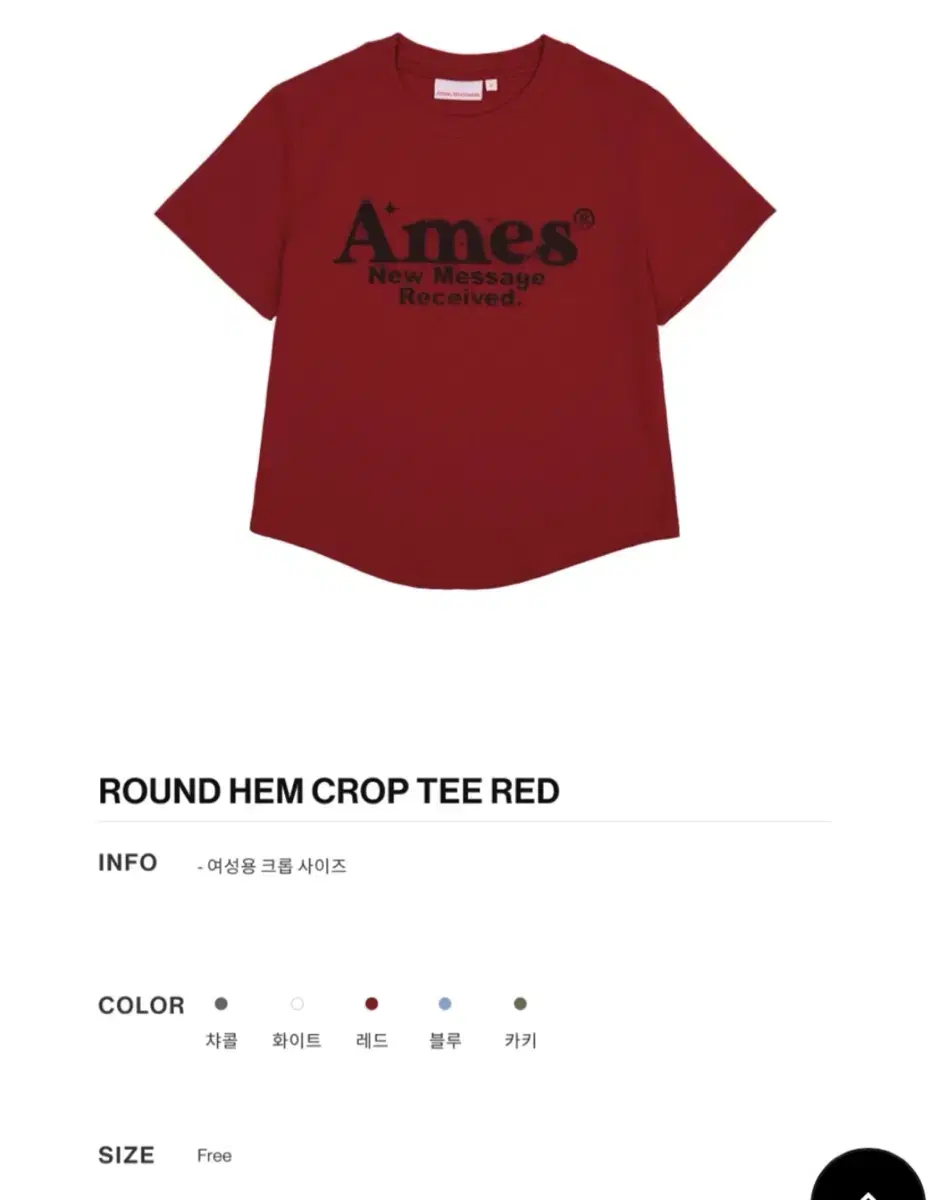Pick the 블루 color swatch
The width and height of the screenshot is (934, 1200).
coord(447,1002)
